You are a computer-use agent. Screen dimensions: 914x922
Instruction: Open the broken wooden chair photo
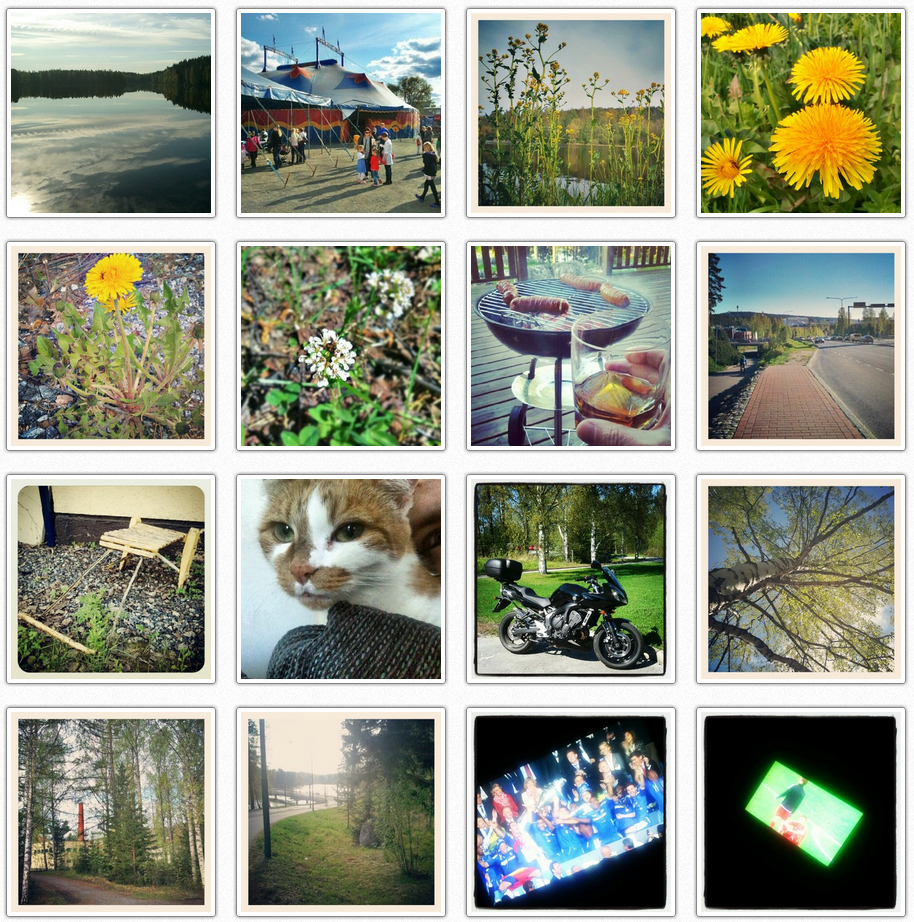pyautogui.click(x=111, y=579)
